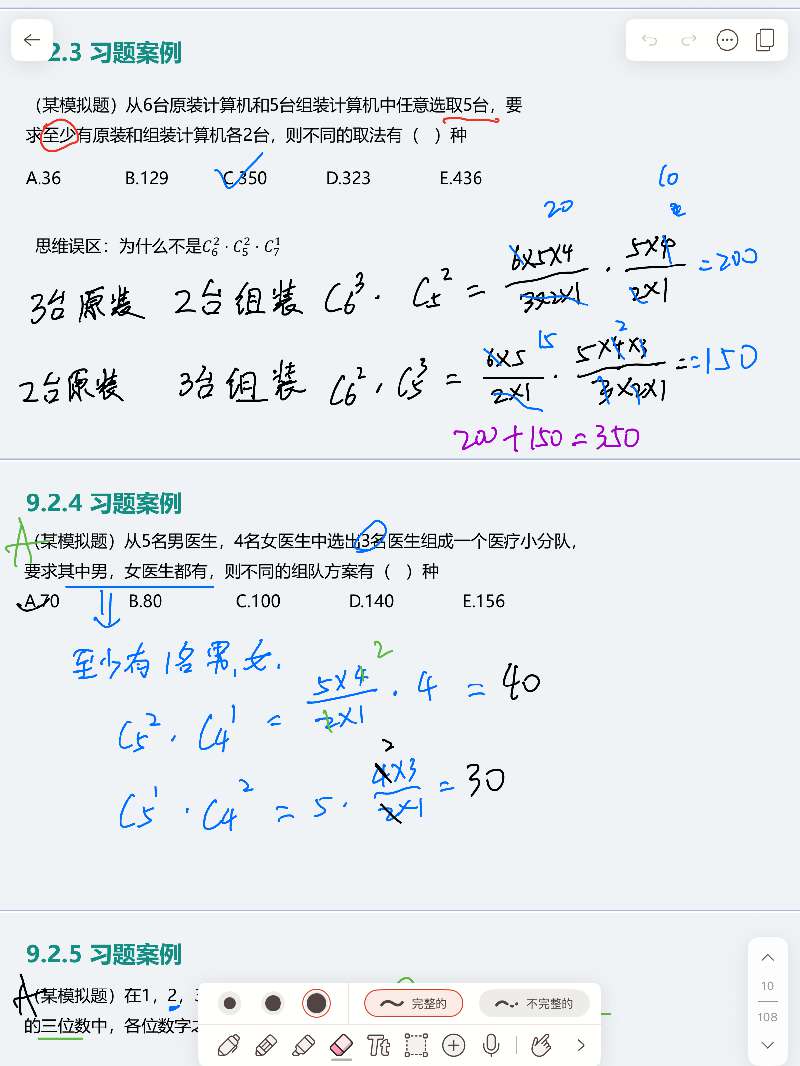Go to the next page down arrow
The width and height of the screenshot is (800, 1066).
point(767,1045)
